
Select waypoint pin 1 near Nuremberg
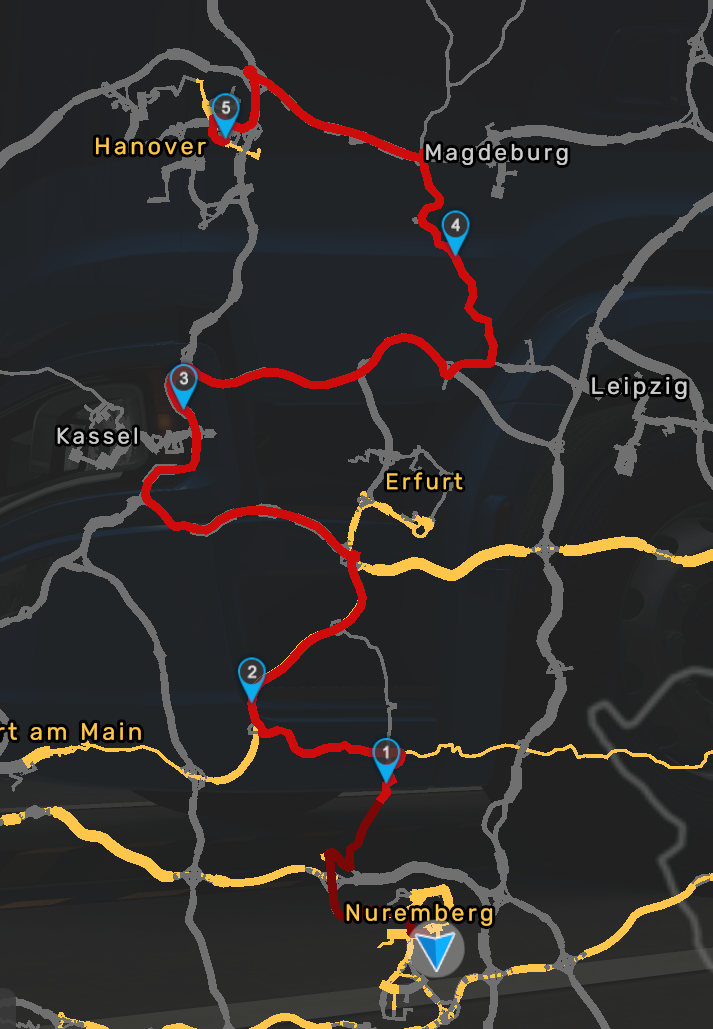(x=386, y=754)
